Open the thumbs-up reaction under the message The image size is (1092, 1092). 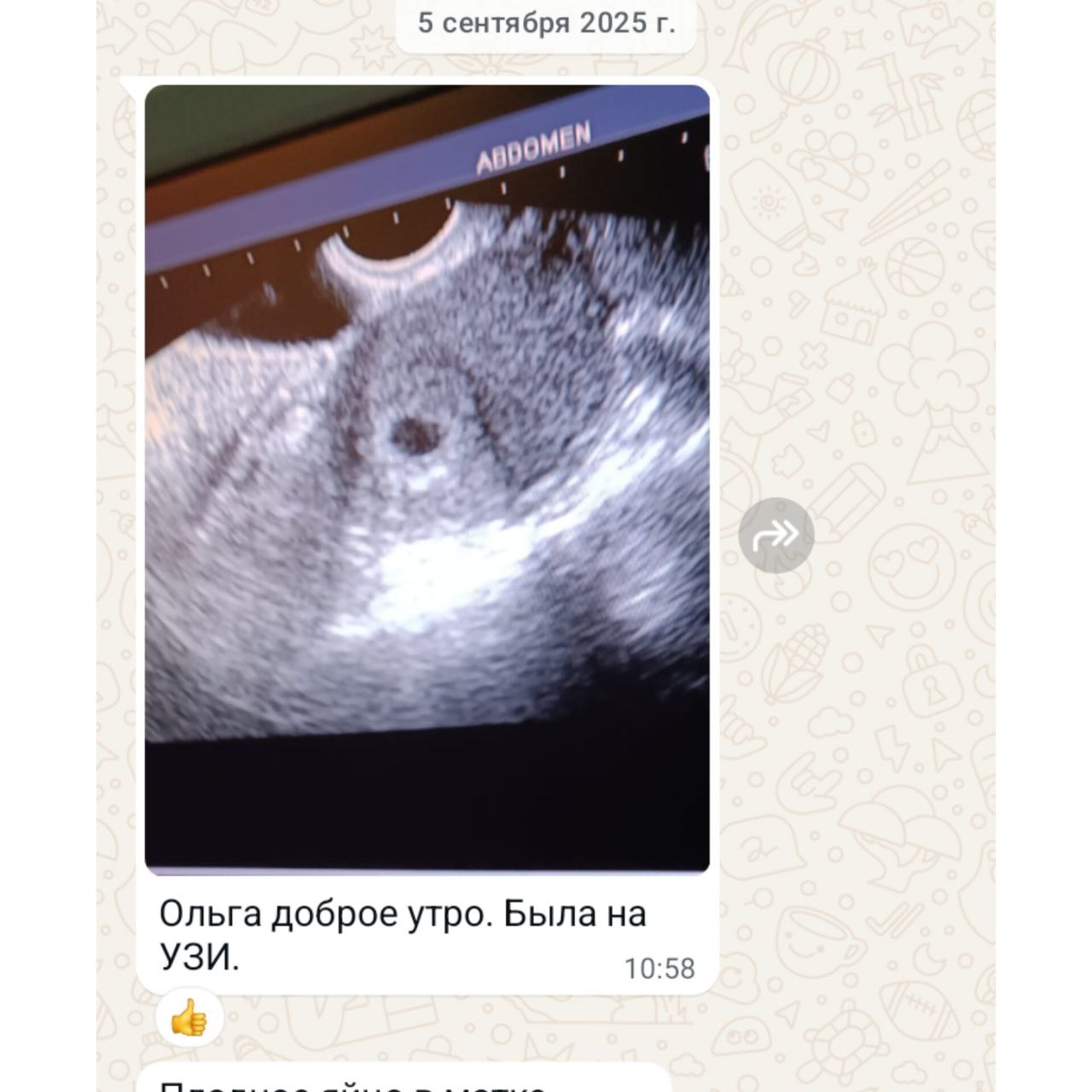(189, 1019)
